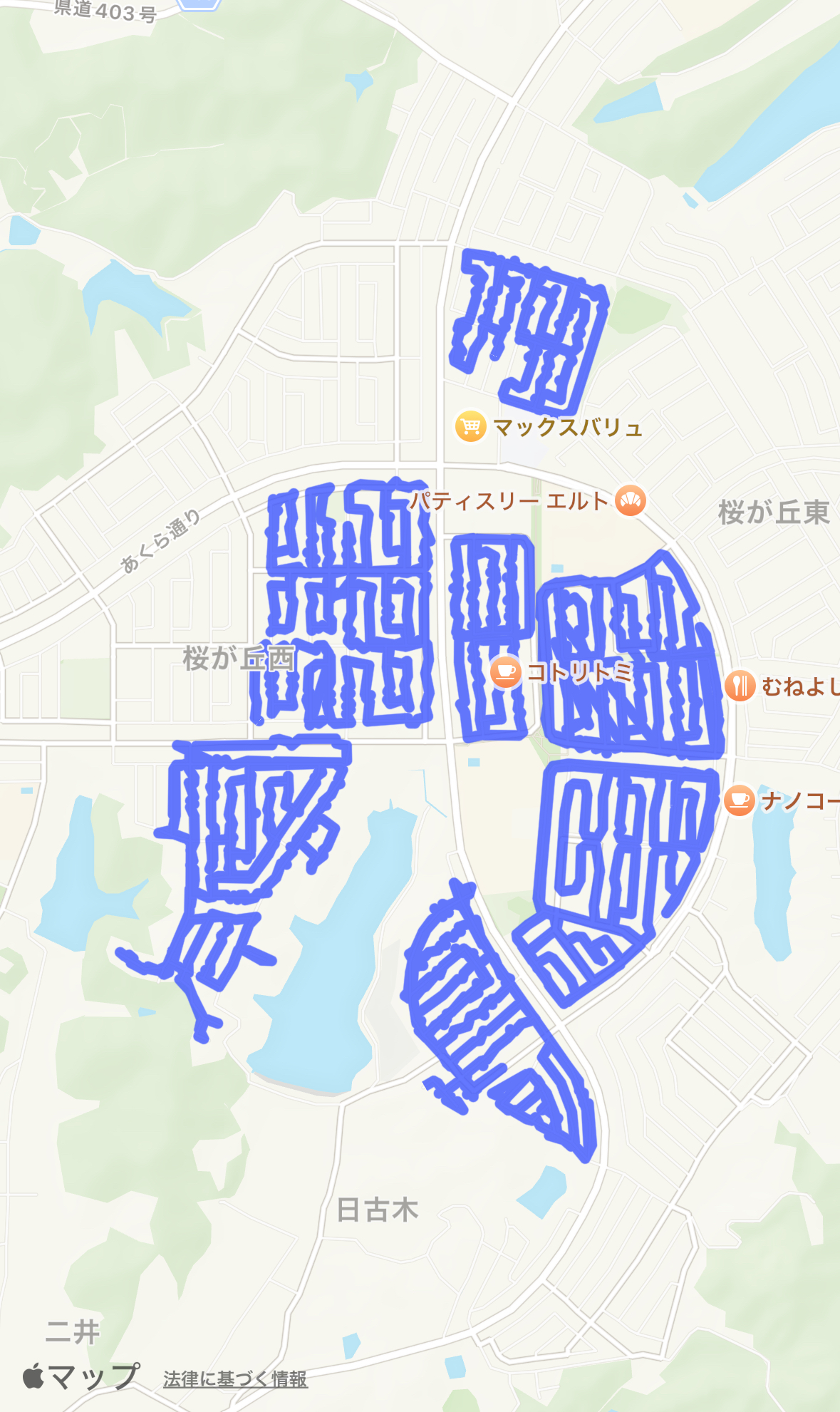Select the マックスバリュ shopping cart marker
This screenshot has height=1412, width=840.
[470, 426]
